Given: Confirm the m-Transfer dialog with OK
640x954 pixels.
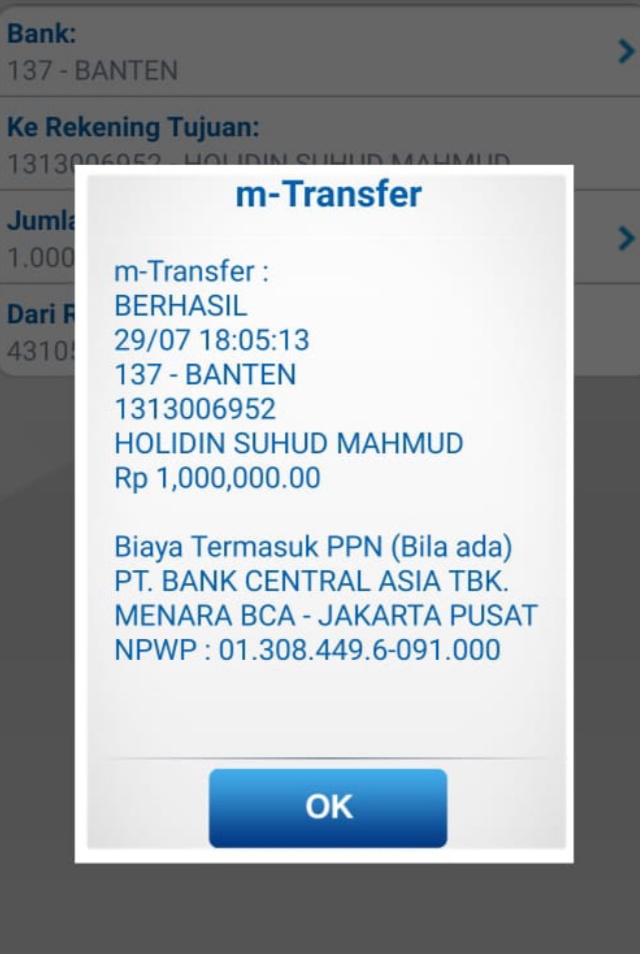Looking at the screenshot, I should (328, 807).
